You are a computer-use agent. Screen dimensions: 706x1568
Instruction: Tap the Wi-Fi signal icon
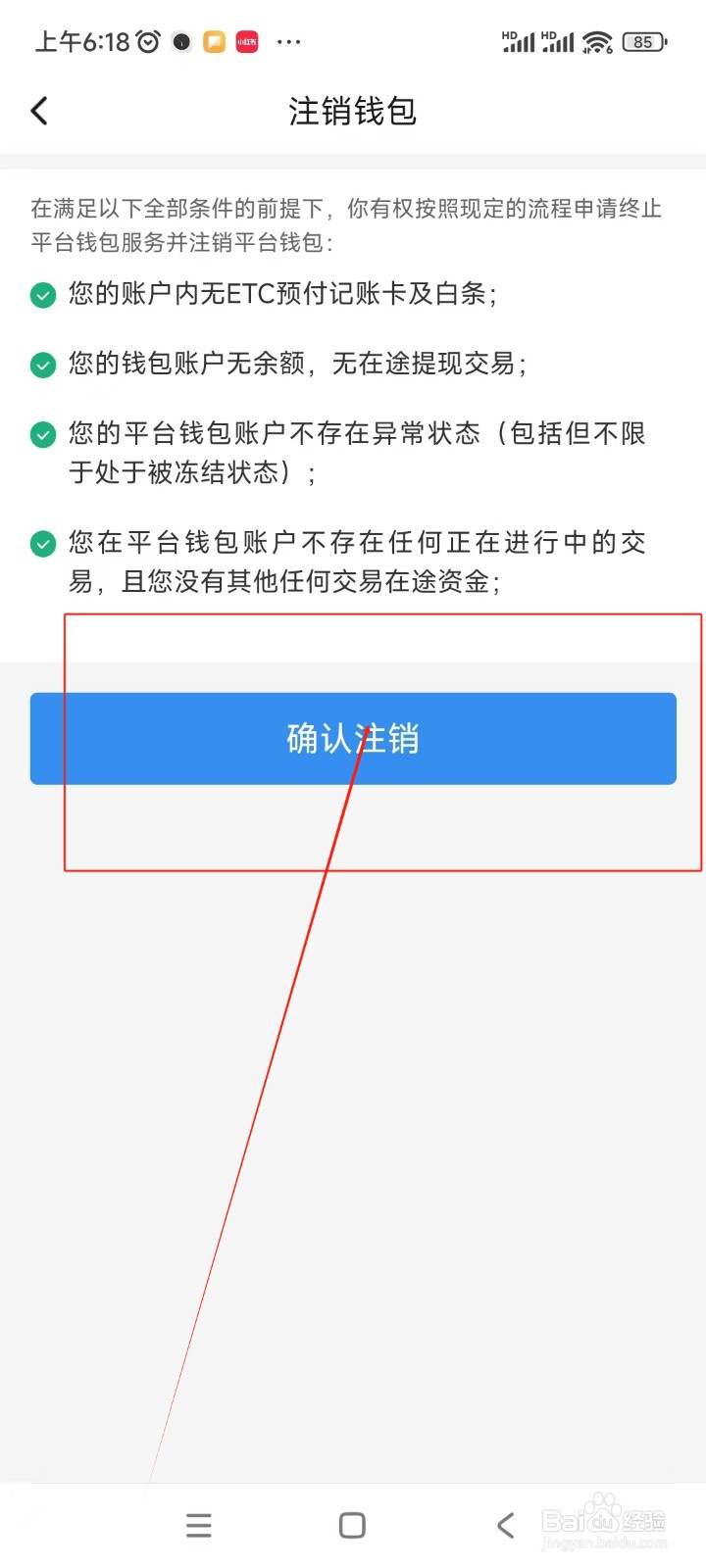tap(596, 41)
